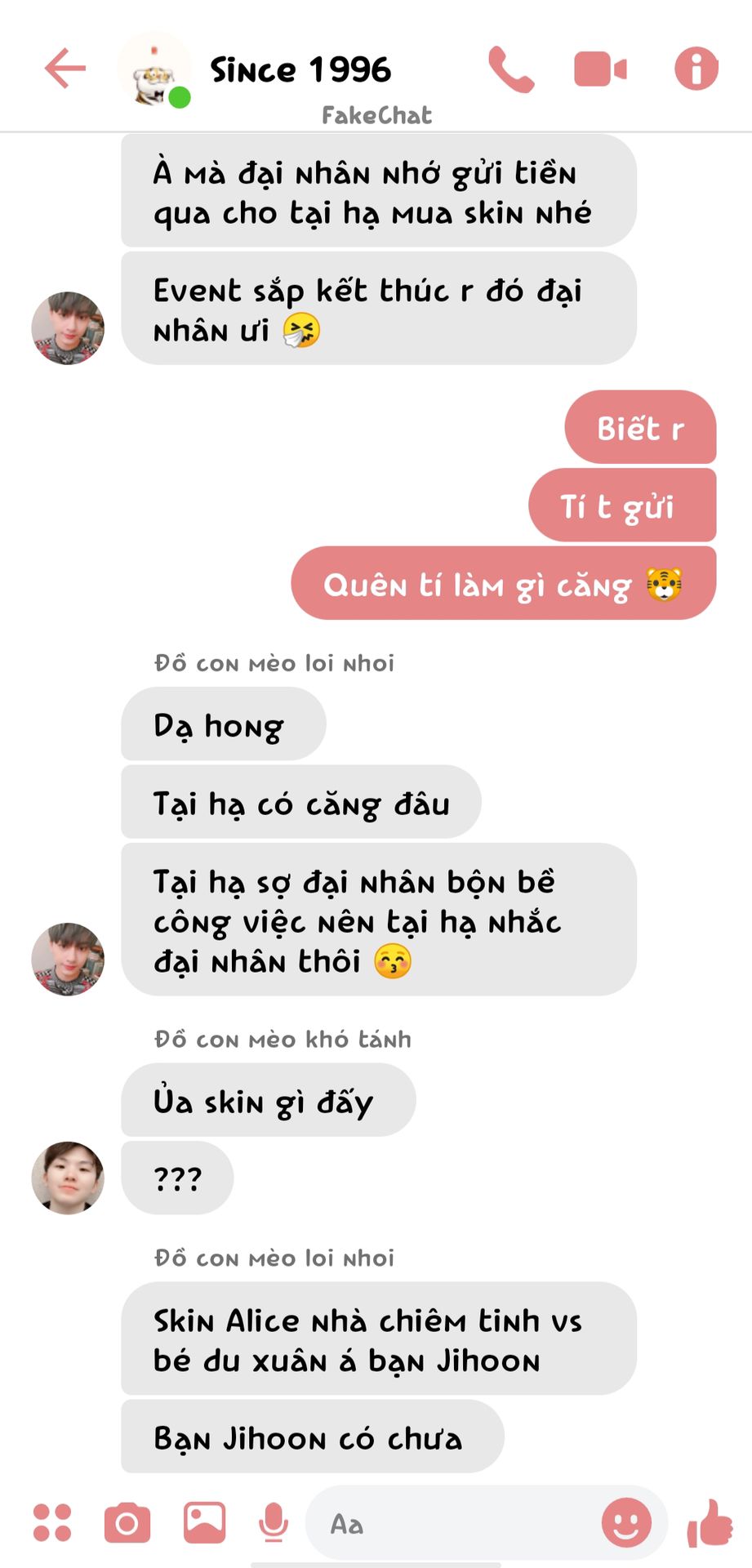Tap the Aa message input field
752x1568 pixels.
453,1524
